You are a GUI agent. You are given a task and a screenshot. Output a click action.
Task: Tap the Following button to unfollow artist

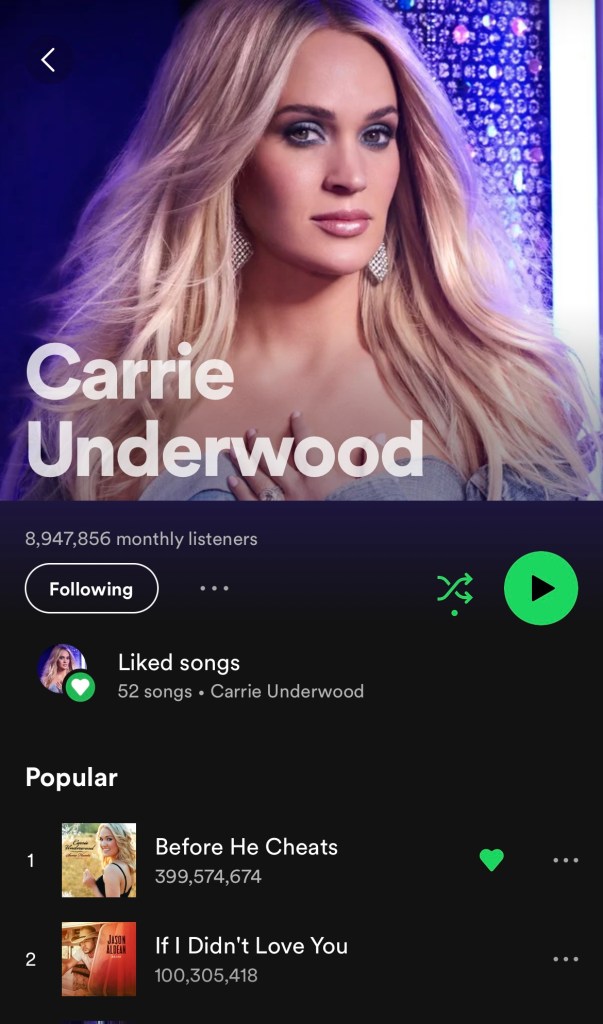point(91,589)
